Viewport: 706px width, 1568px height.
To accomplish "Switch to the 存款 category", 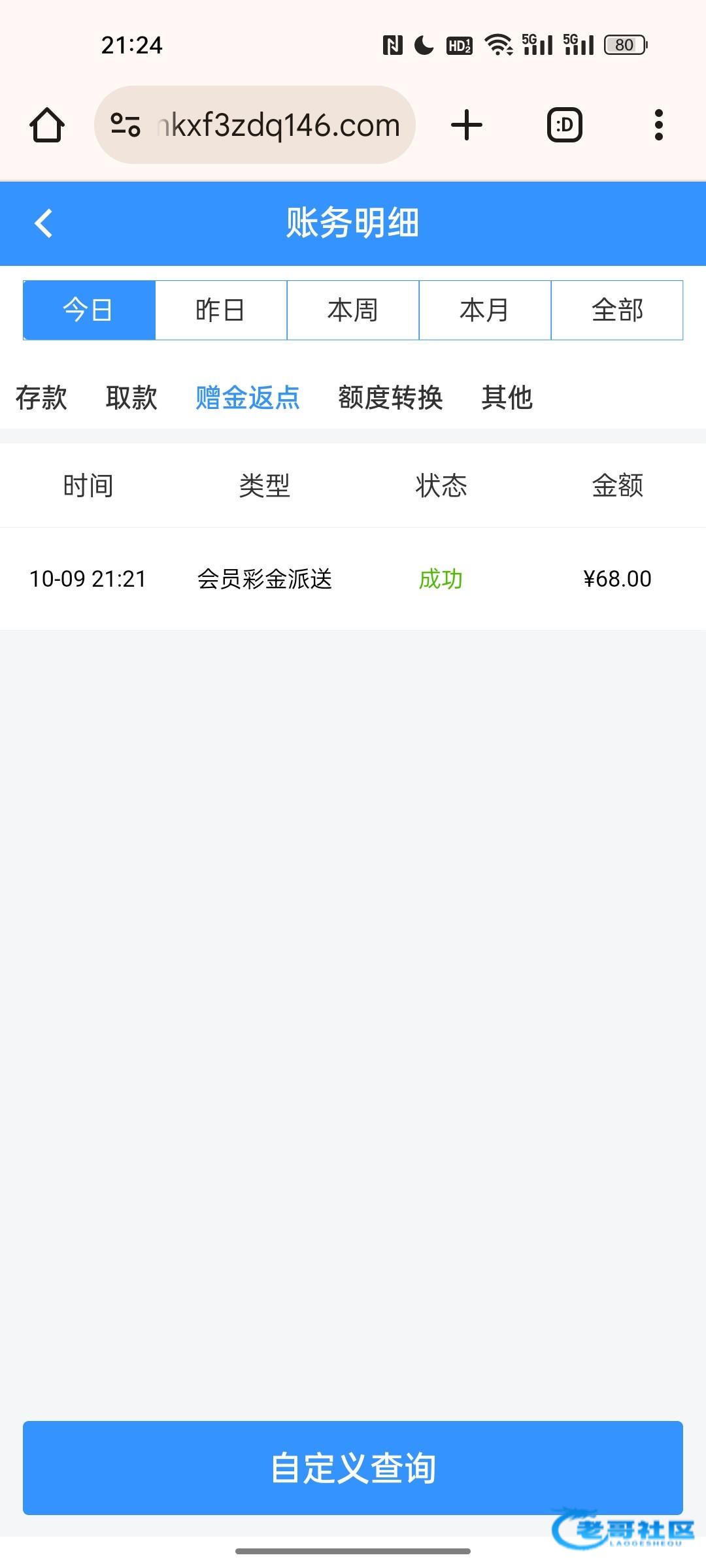I will coord(41,397).
